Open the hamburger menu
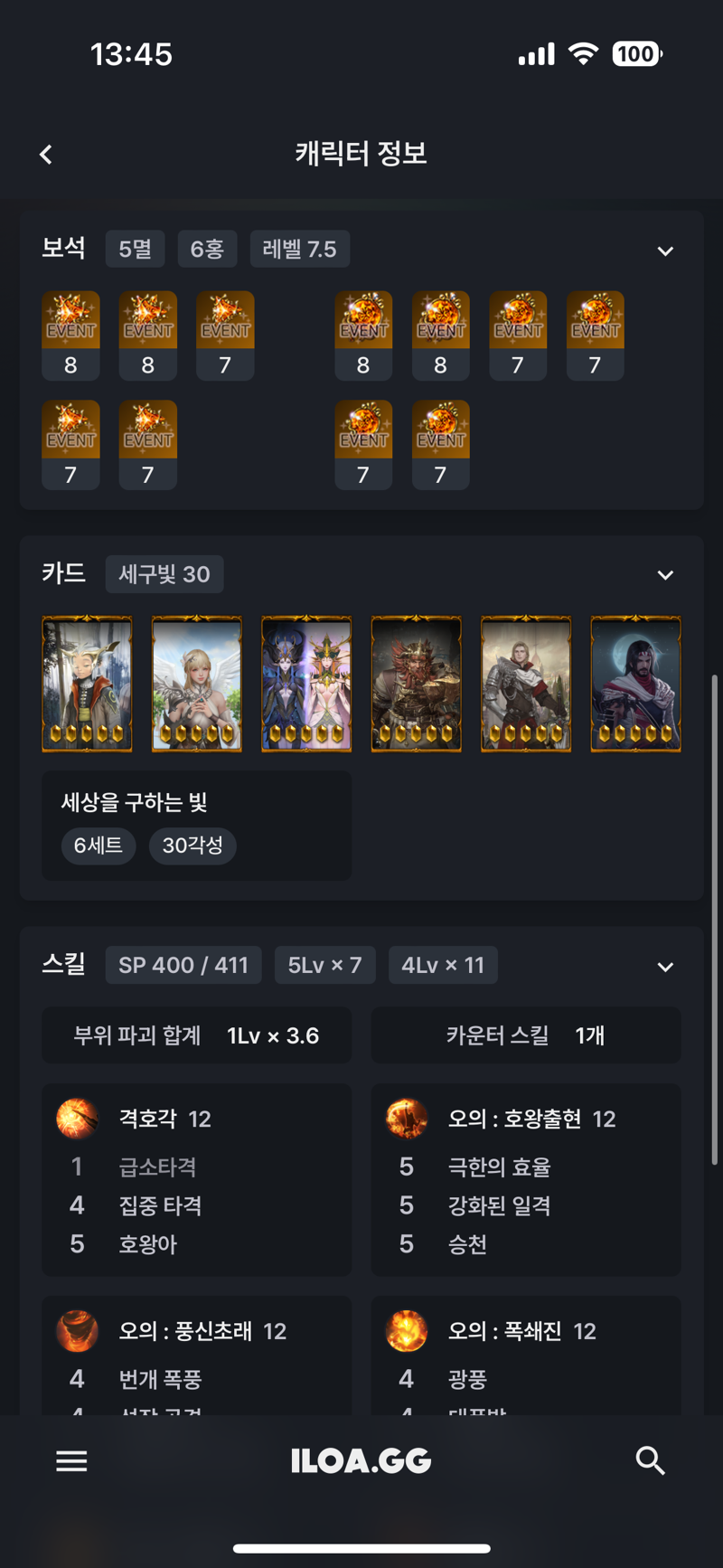The height and width of the screenshot is (1568, 723). coord(71,1460)
